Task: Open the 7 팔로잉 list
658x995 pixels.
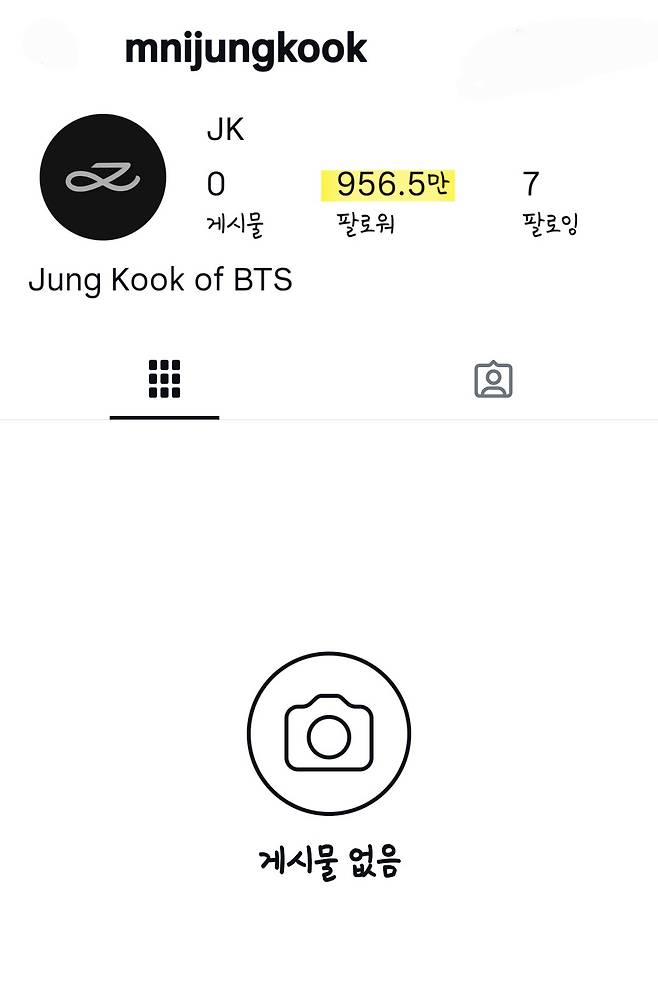Action: (549, 200)
